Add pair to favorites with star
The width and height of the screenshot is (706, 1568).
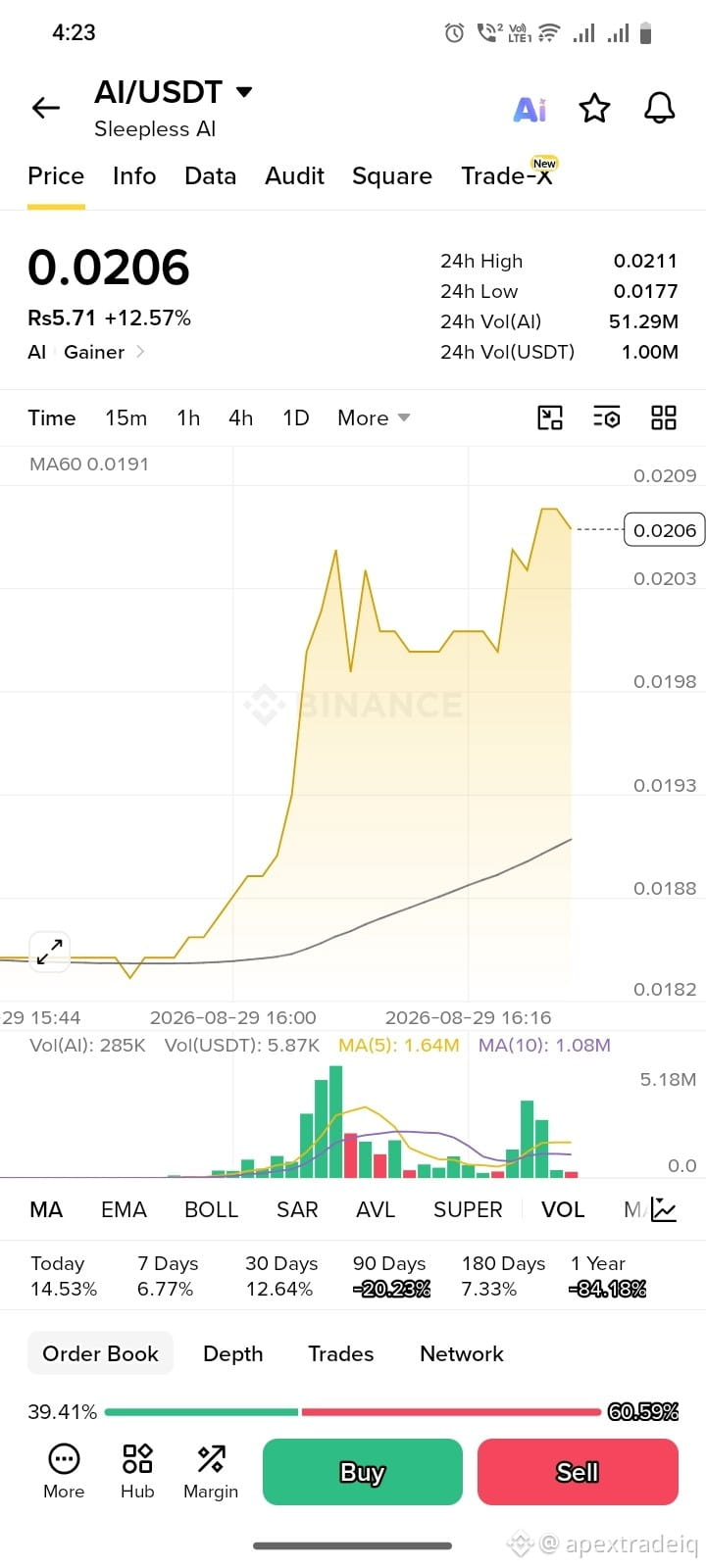[594, 108]
